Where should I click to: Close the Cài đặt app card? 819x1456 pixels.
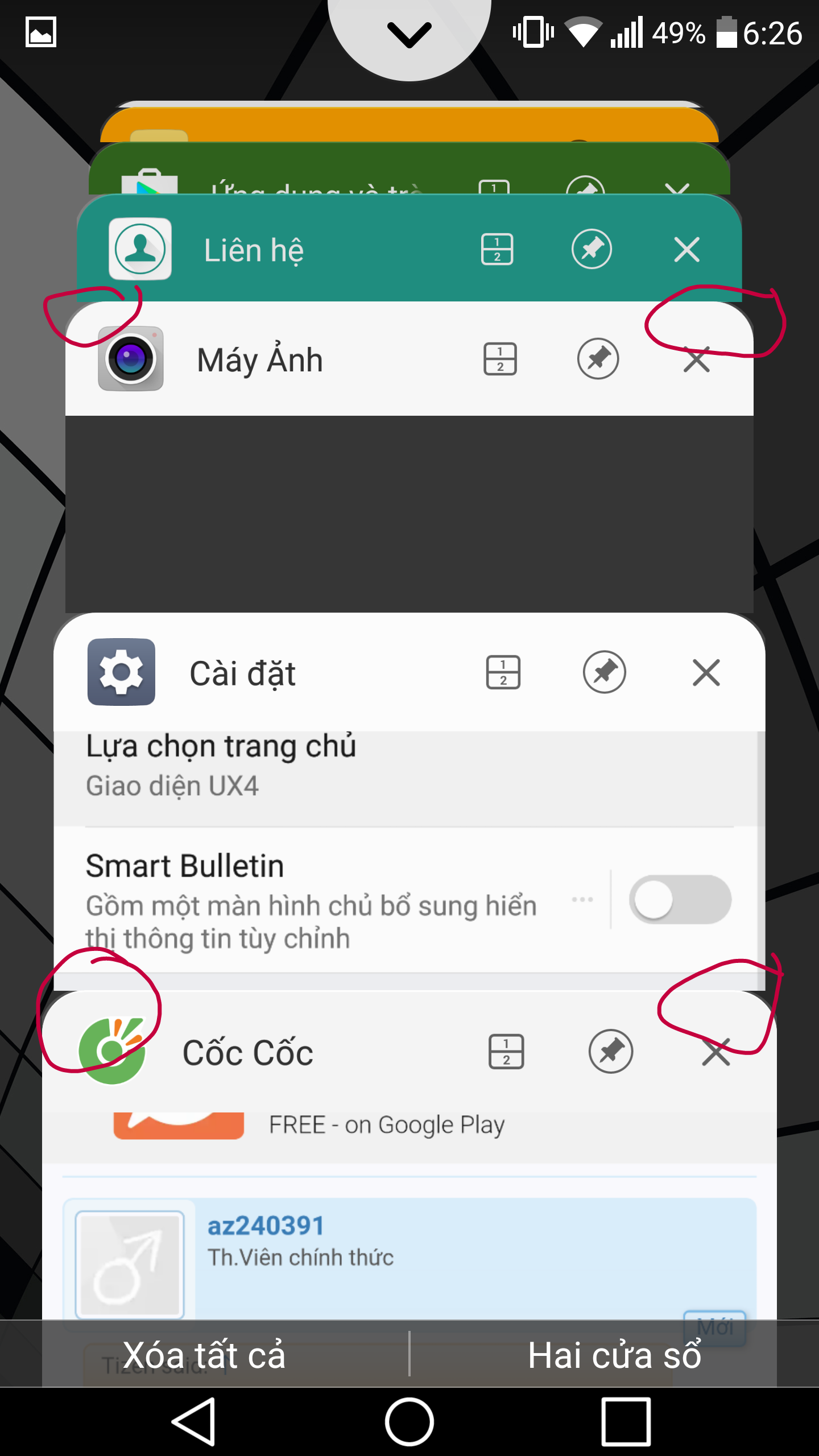pyautogui.click(x=706, y=673)
